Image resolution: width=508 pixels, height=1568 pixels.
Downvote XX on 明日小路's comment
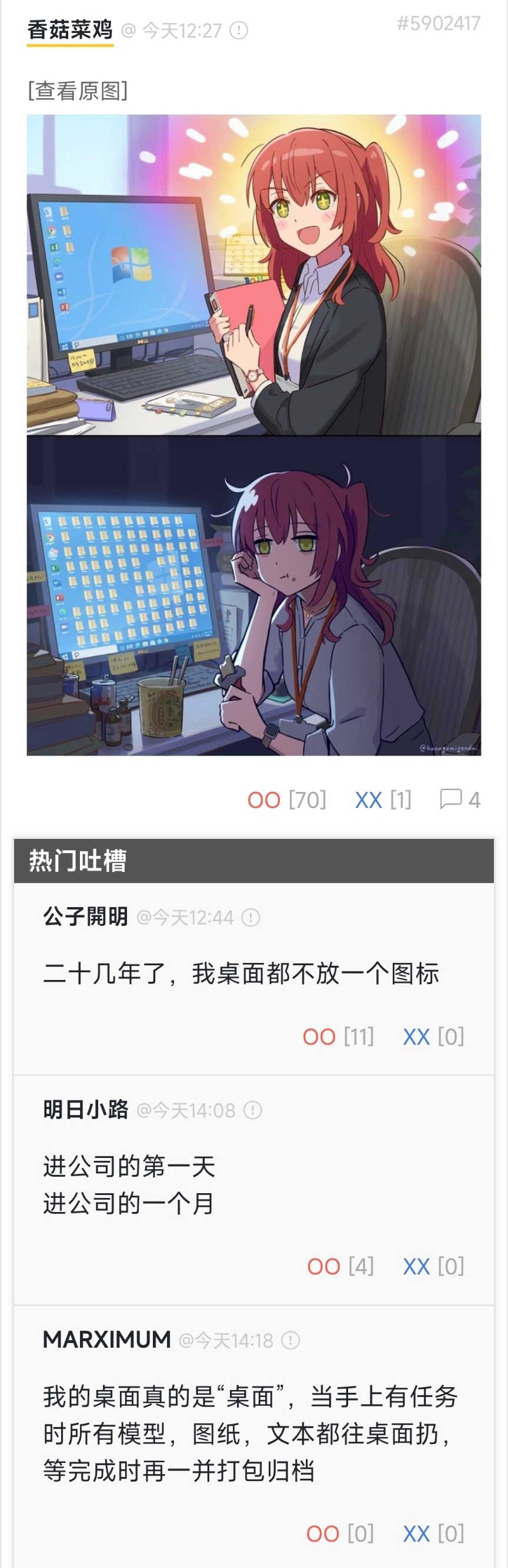416,1266
